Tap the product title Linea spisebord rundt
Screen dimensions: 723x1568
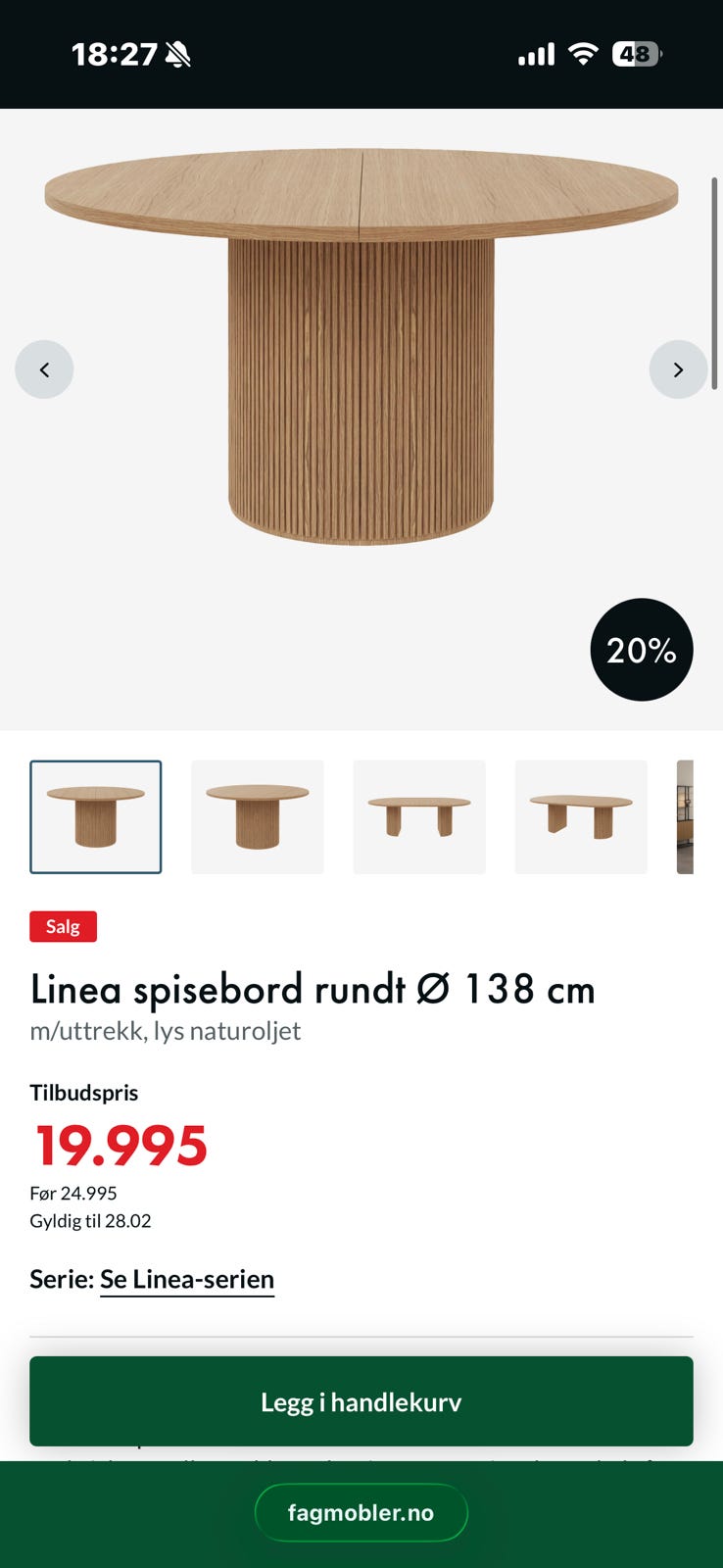click(313, 989)
